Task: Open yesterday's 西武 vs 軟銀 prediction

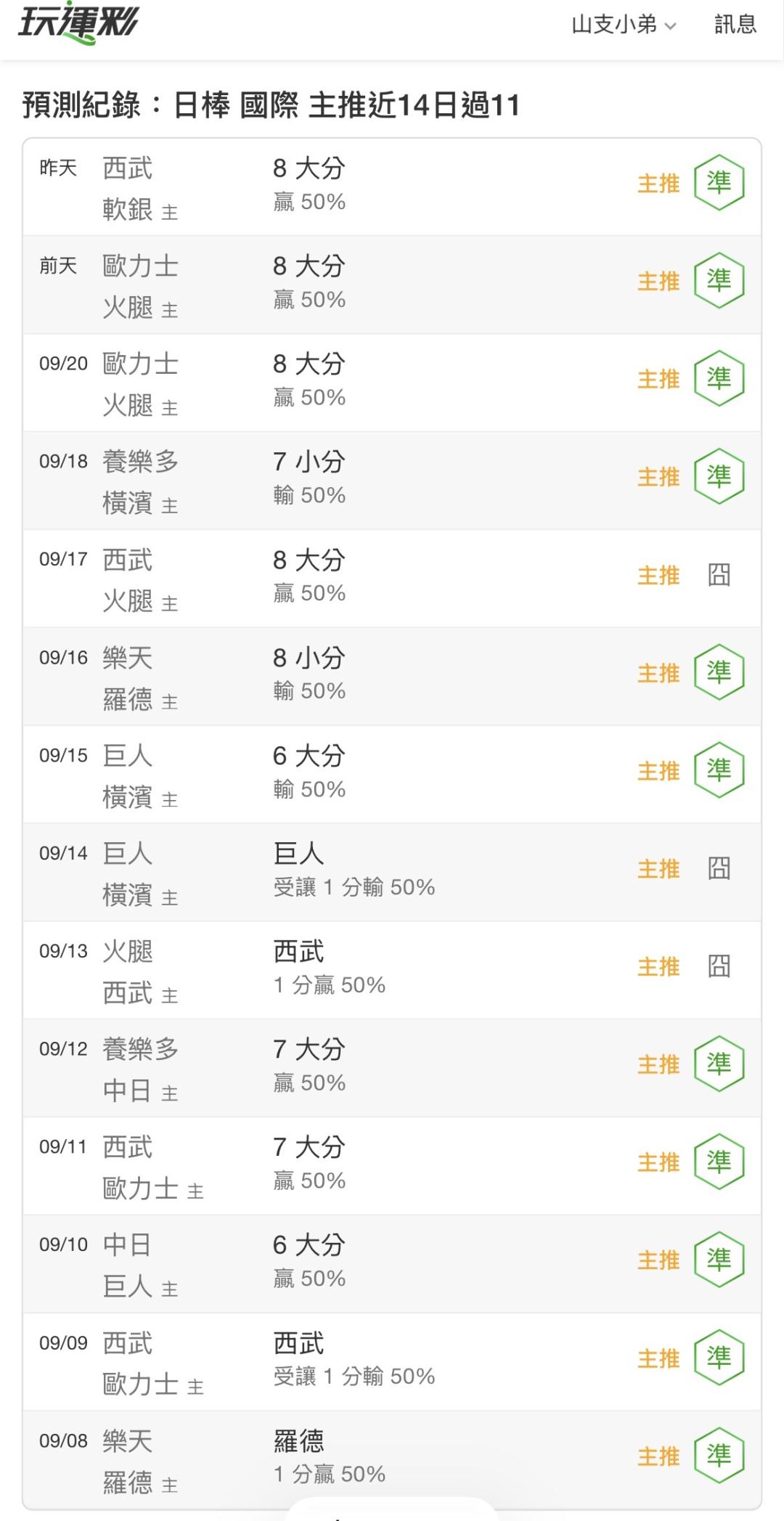Action: point(392,187)
